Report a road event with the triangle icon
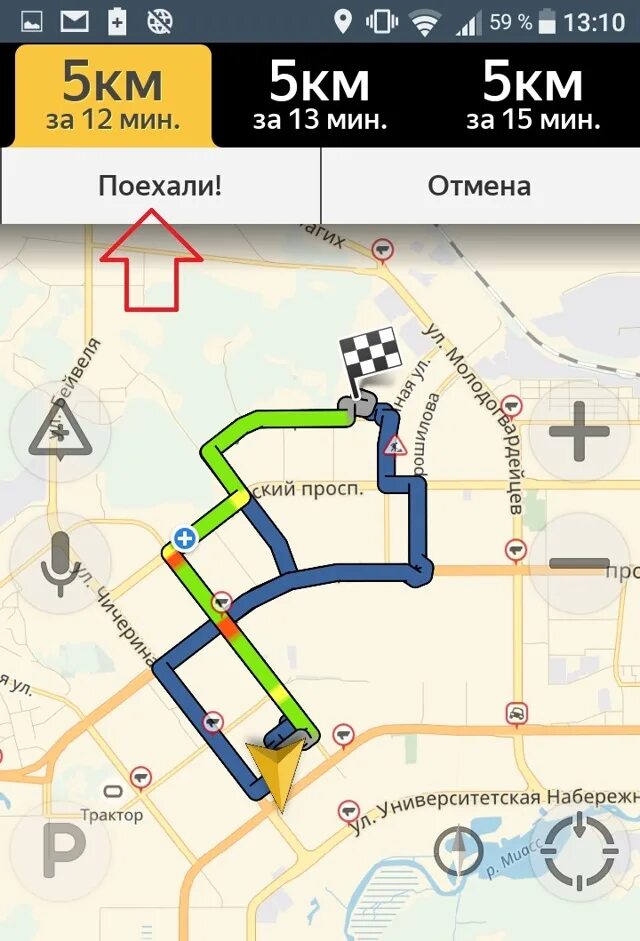The image size is (640, 941). tap(60, 431)
